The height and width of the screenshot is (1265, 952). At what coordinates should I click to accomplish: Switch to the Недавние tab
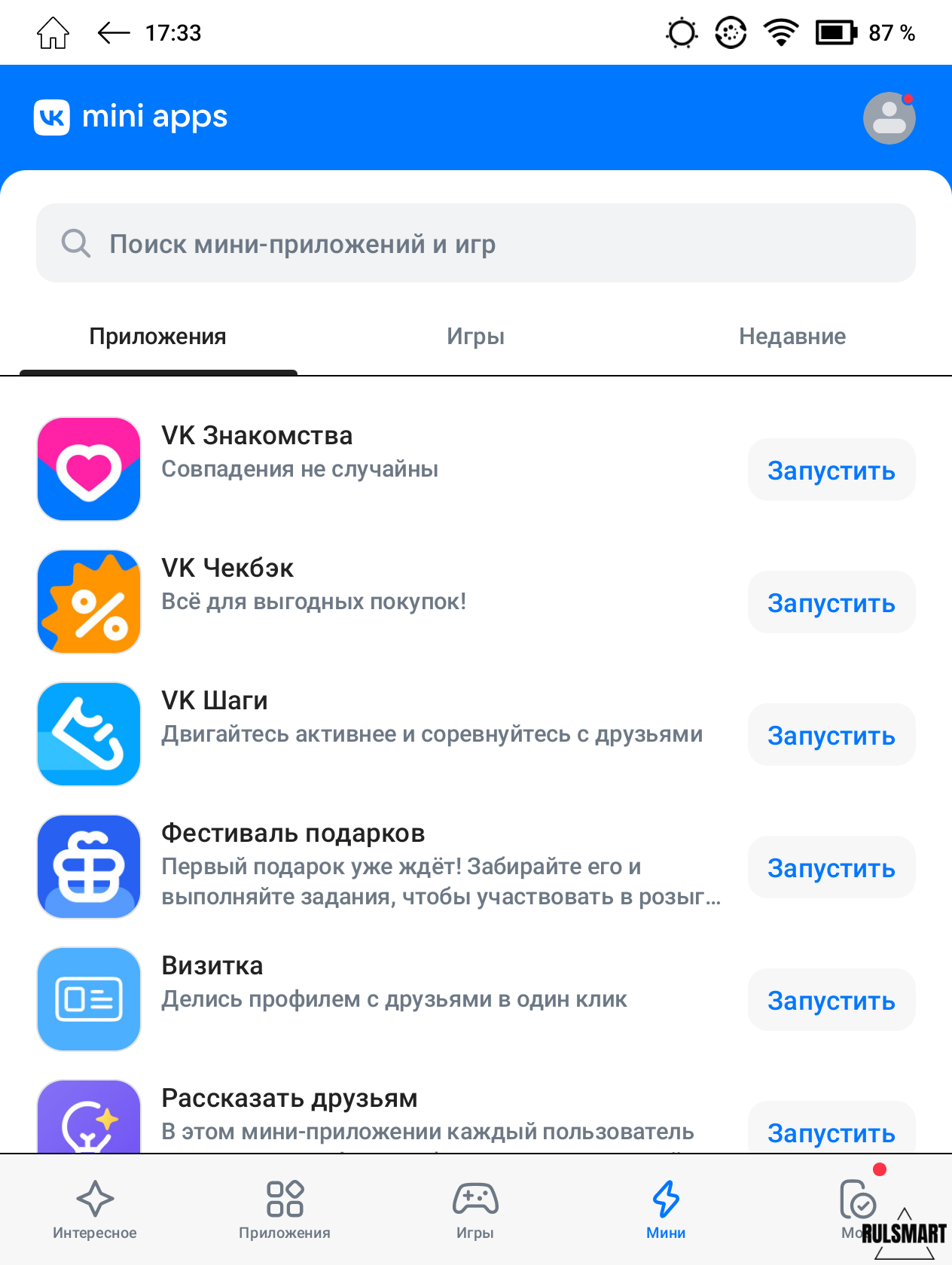pos(792,337)
